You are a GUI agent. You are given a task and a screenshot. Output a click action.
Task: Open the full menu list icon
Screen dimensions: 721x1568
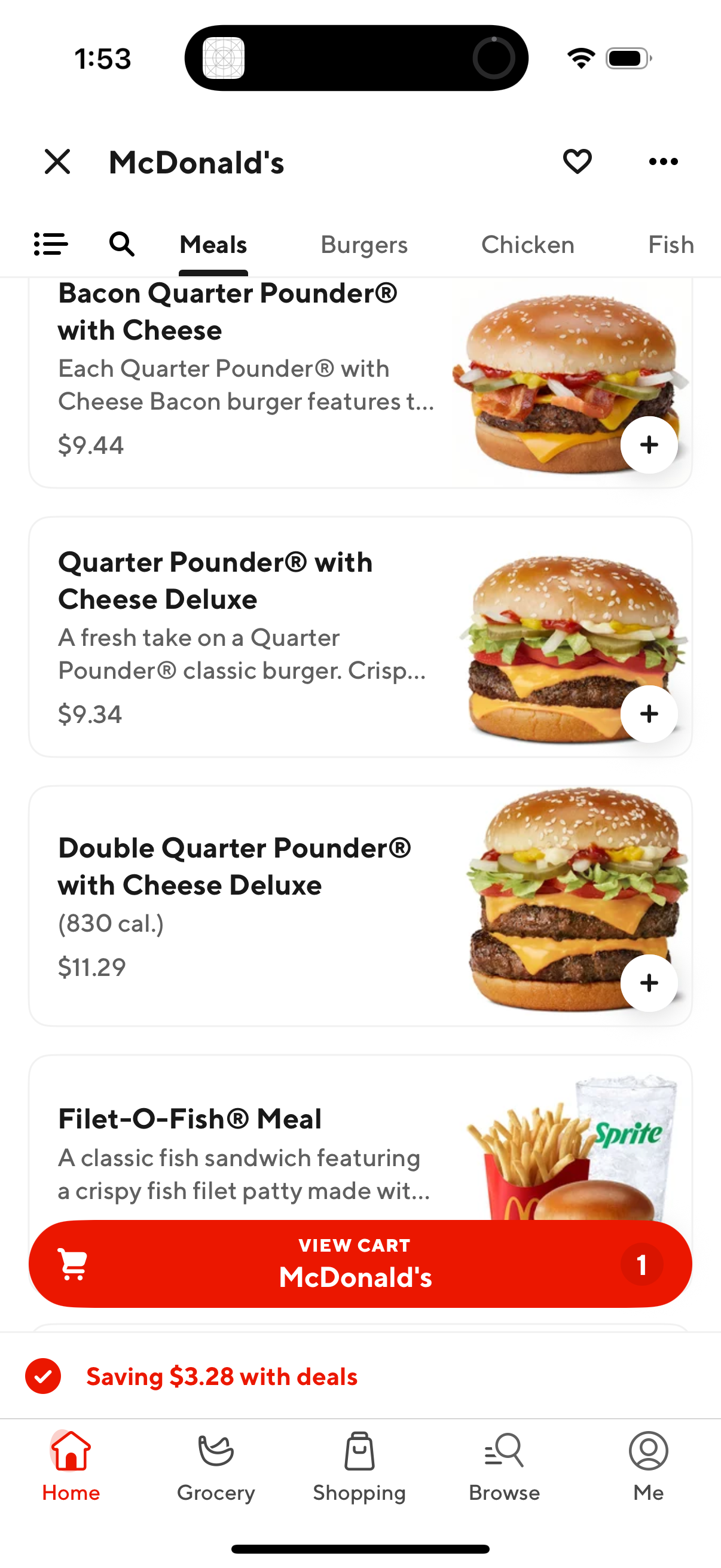50,243
